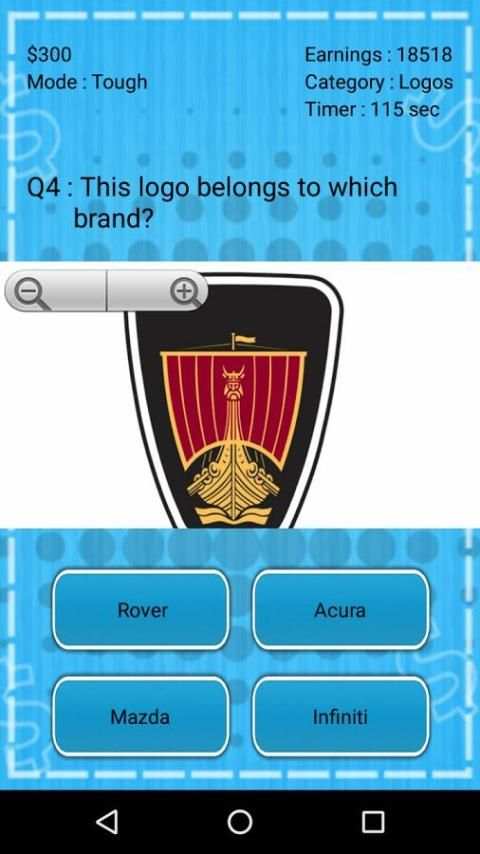
Task: Answer with the Infiniti option
Action: tap(341, 716)
